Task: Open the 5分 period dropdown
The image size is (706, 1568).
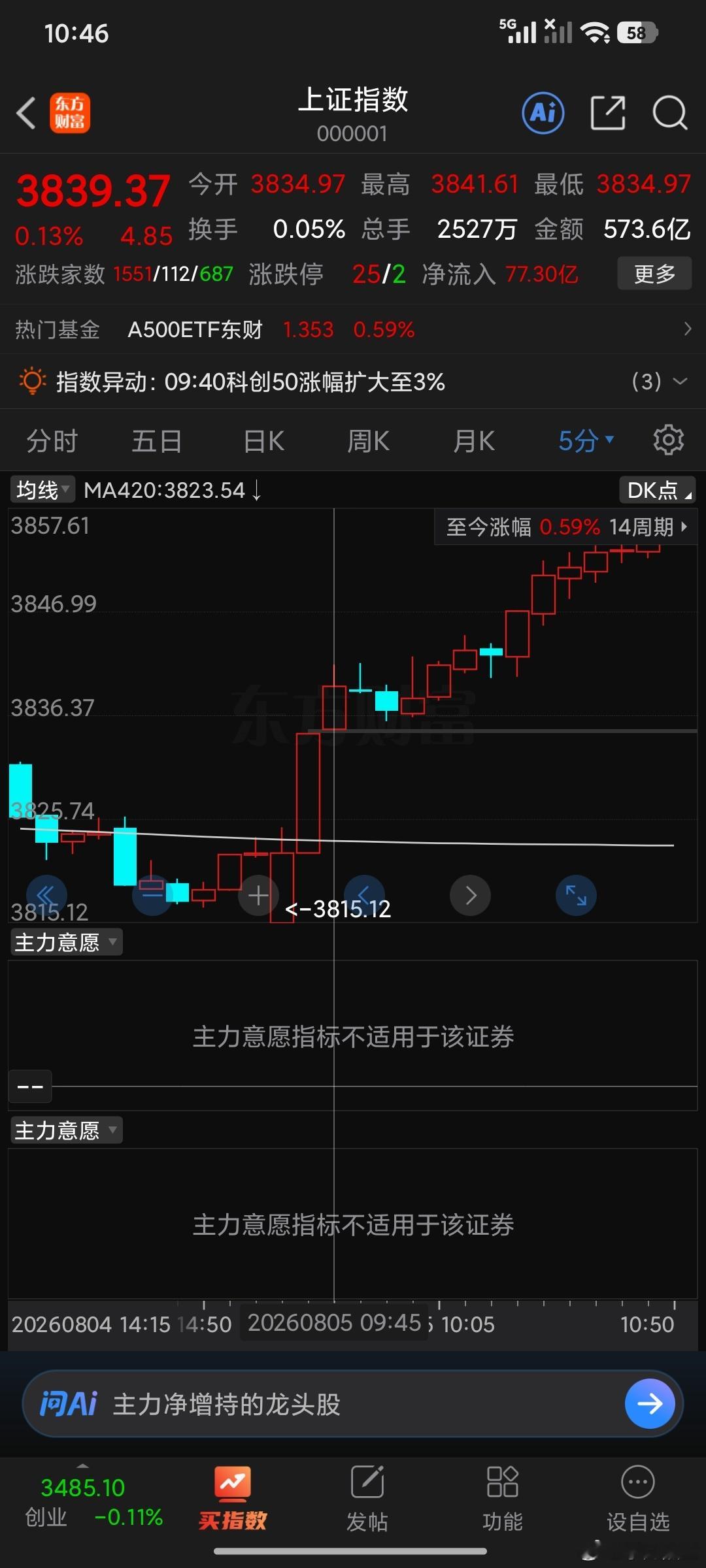Action: point(586,441)
